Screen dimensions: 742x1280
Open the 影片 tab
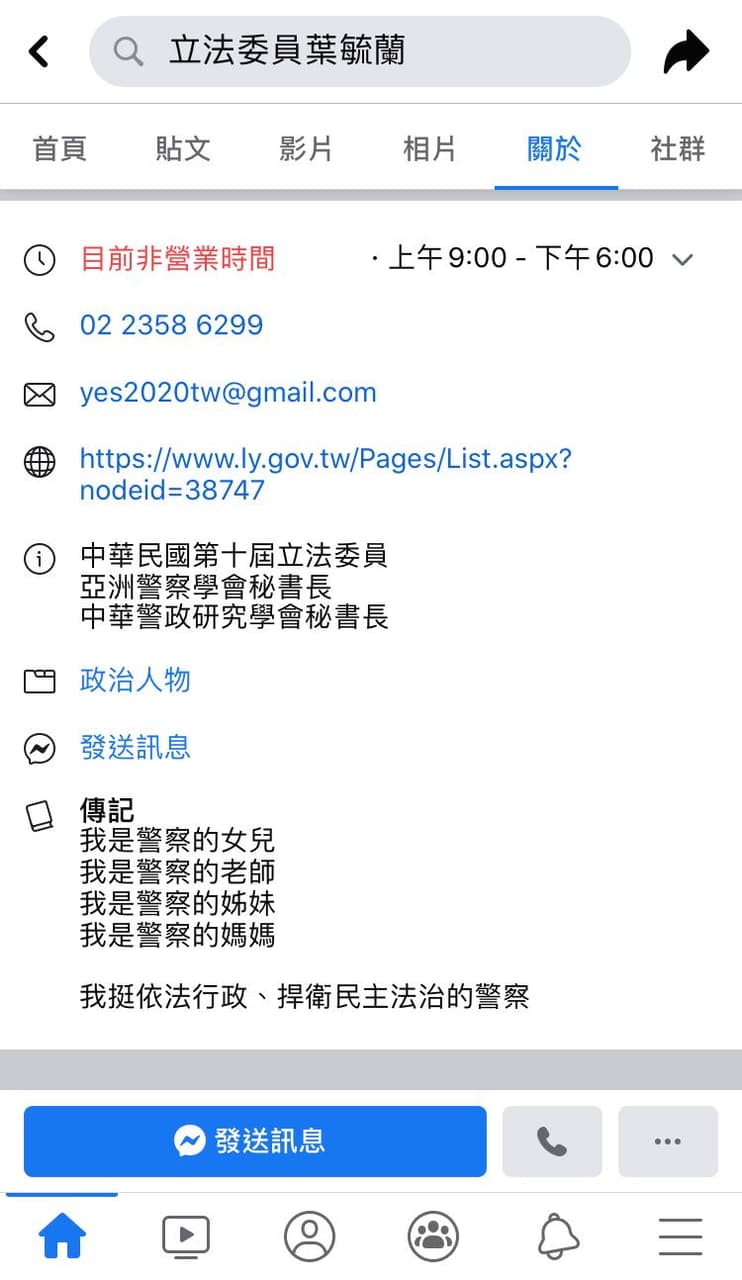(x=306, y=149)
